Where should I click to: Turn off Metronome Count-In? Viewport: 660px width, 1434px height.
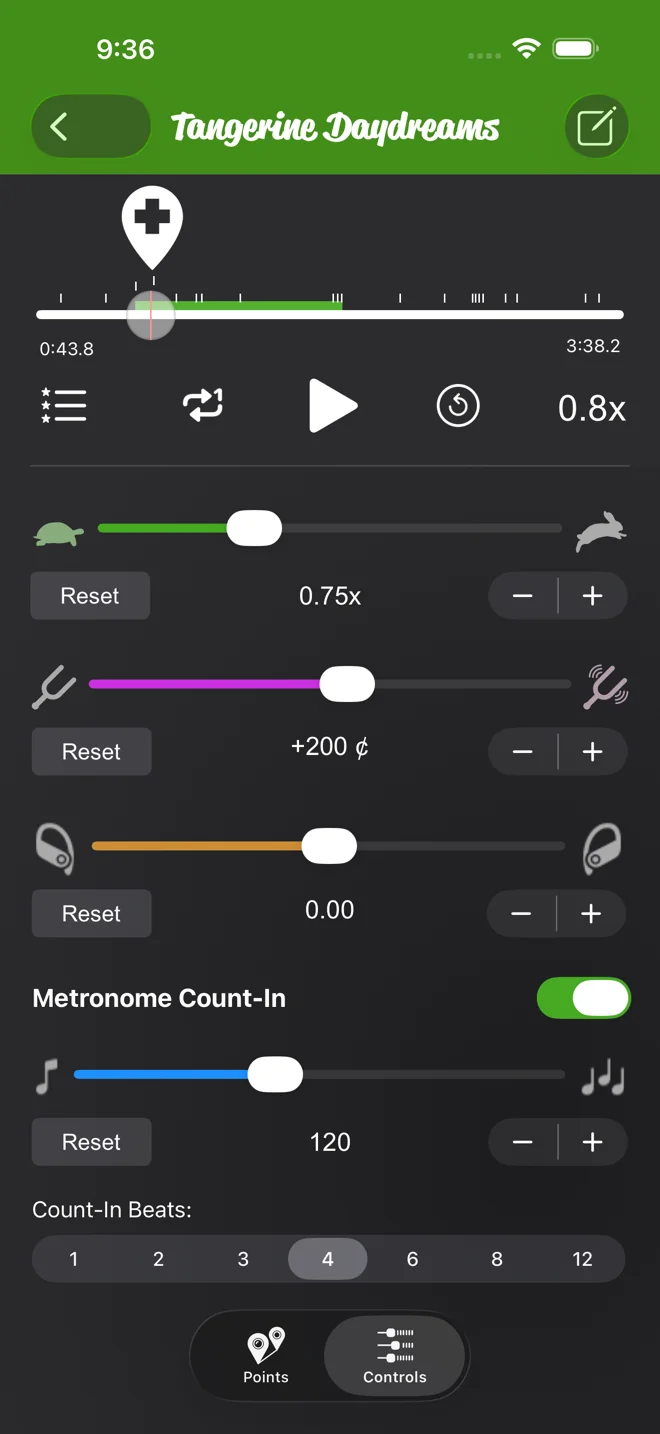(584, 998)
